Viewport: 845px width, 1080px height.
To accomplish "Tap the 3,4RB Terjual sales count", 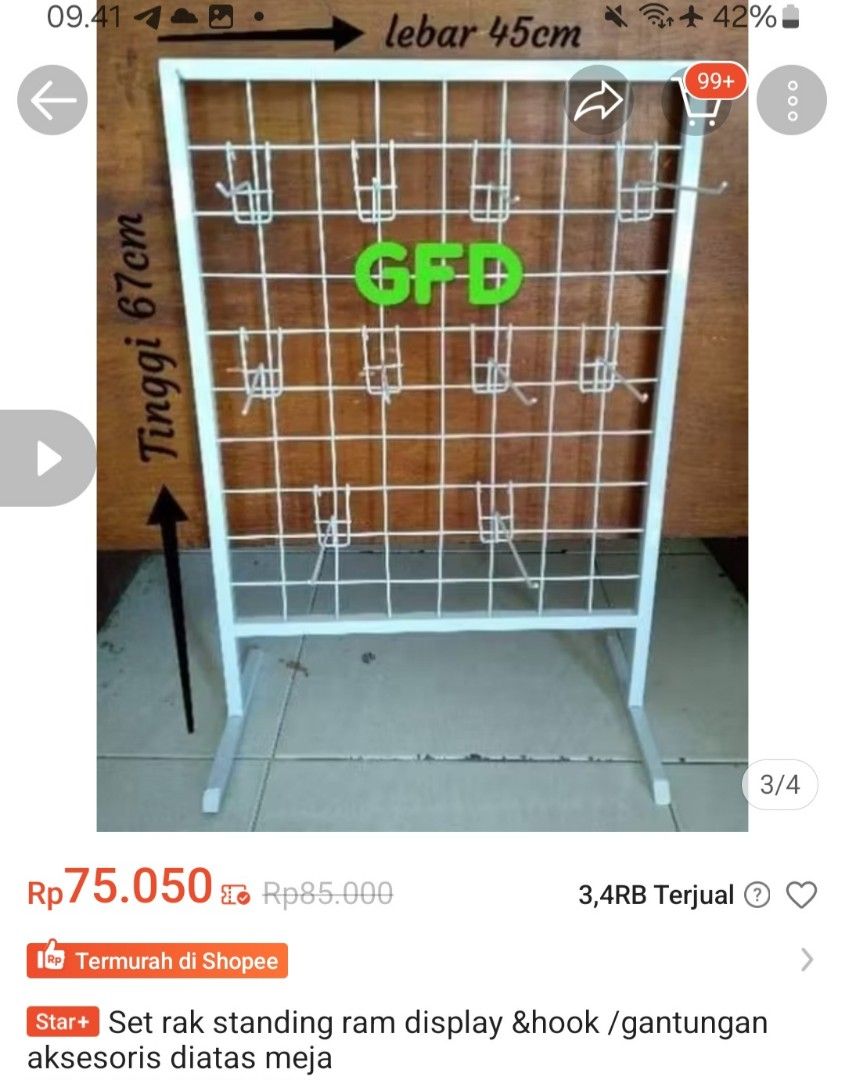I will point(654,895).
